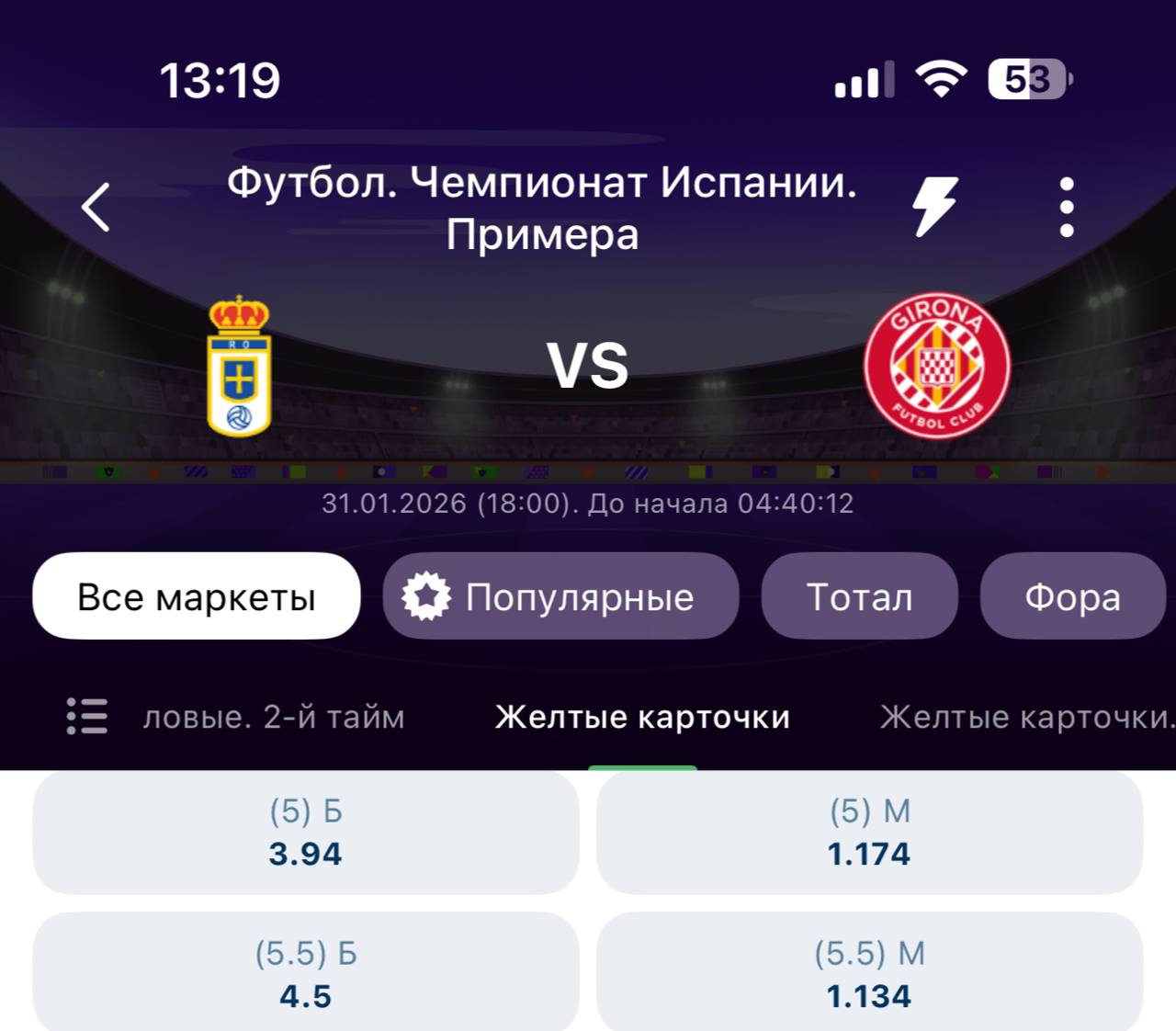Select the Все маркеты filter chip
1176x1031 pixels.
[x=196, y=596]
